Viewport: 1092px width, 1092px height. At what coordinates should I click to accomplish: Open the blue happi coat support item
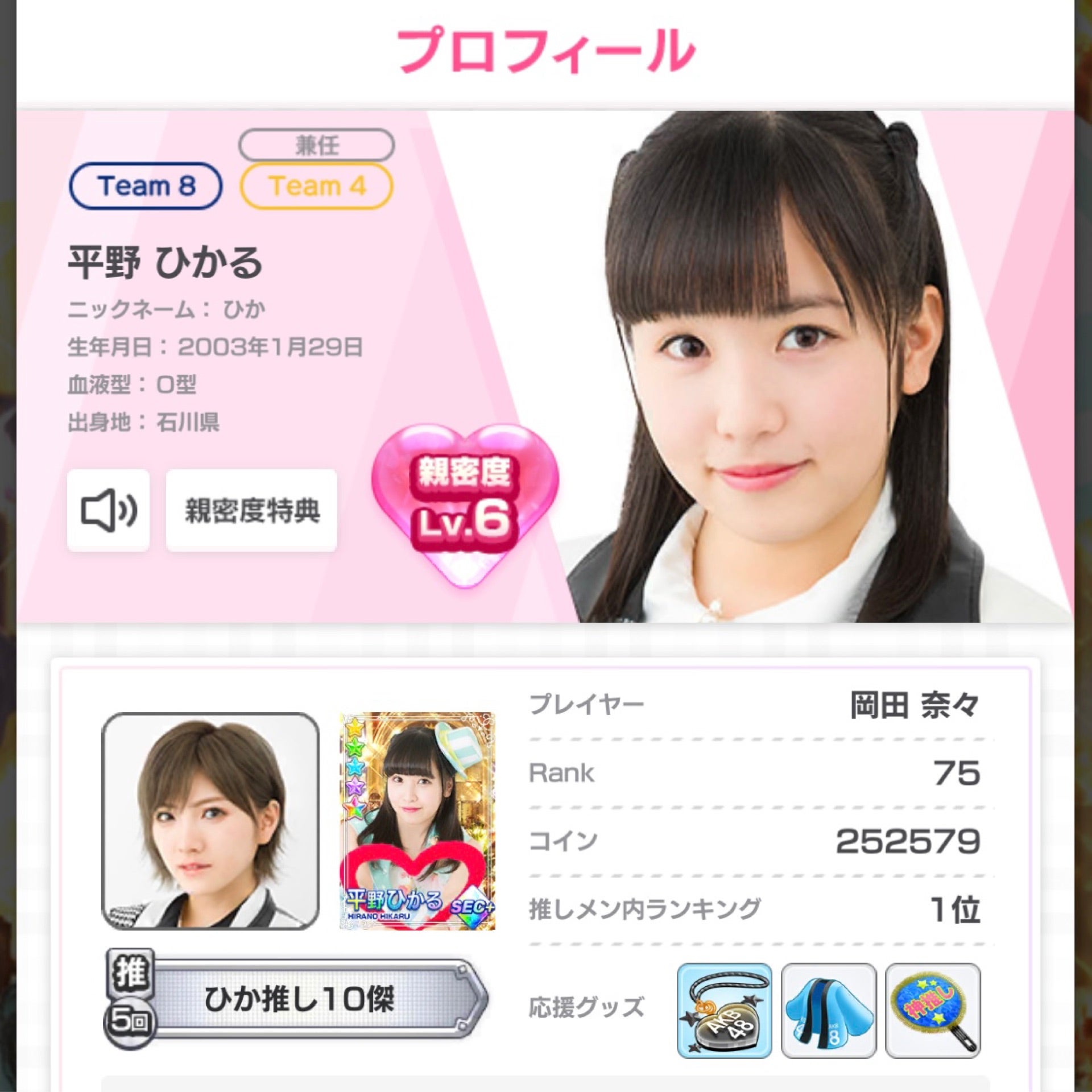point(829,1010)
